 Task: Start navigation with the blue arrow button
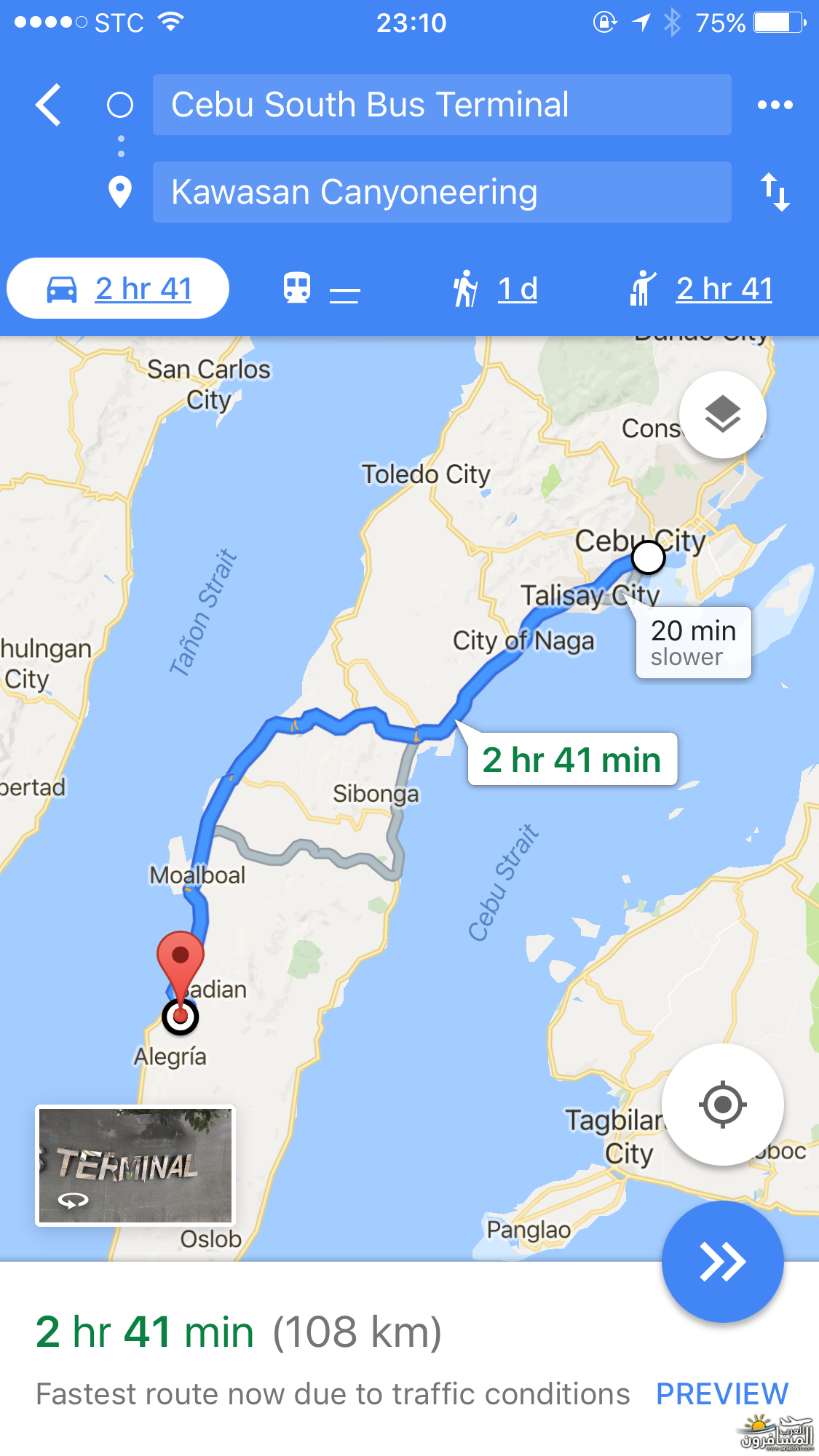tap(722, 1262)
